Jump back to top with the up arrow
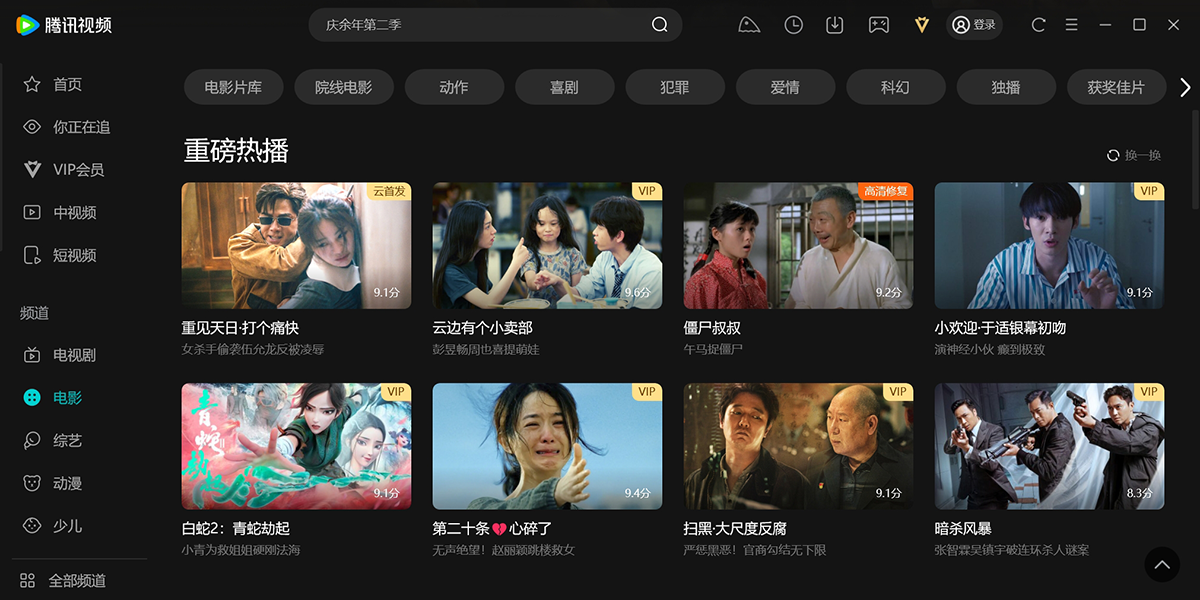The width and height of the screenshot is (1200, 600). tap(1162, 565)
